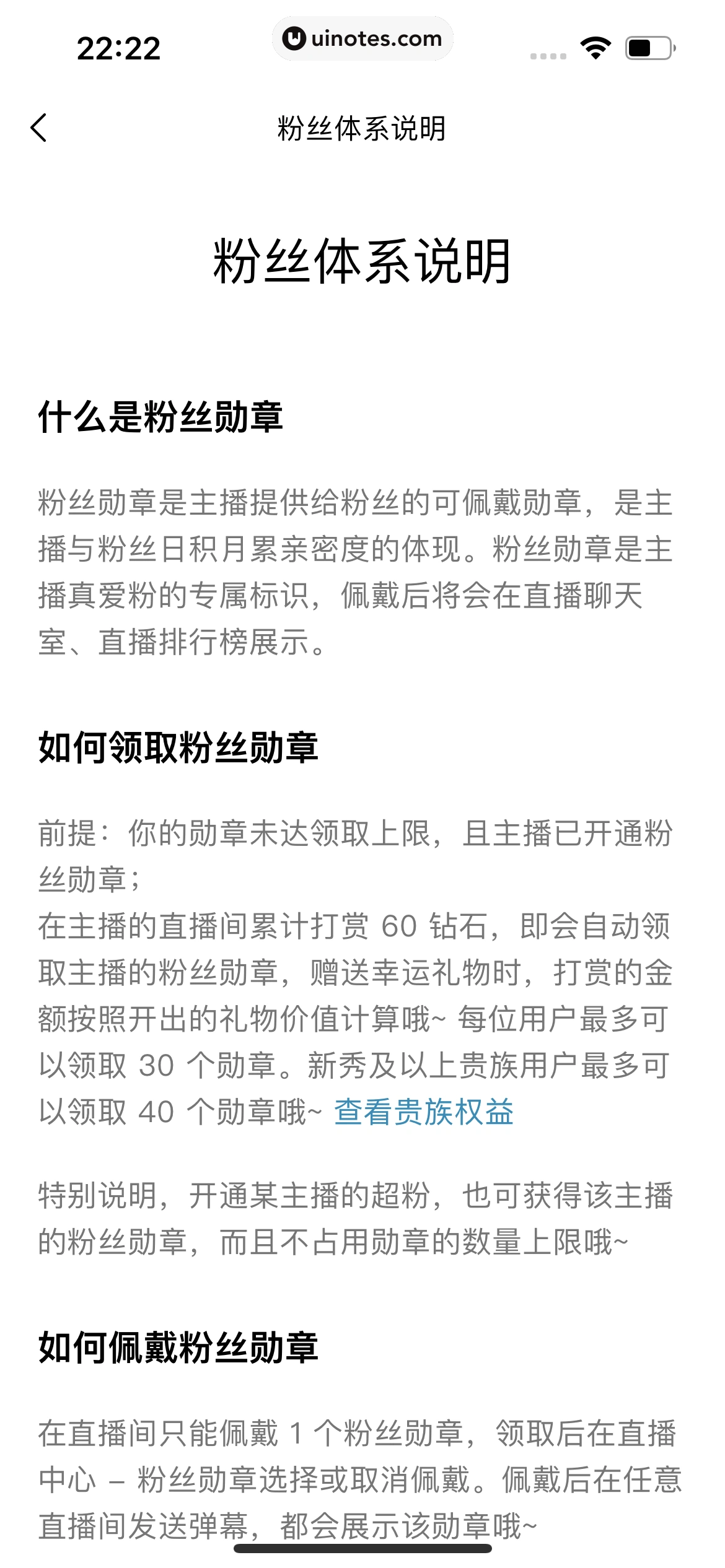Go back from the 粉丝体系说明 page

(x=38, y=128)
